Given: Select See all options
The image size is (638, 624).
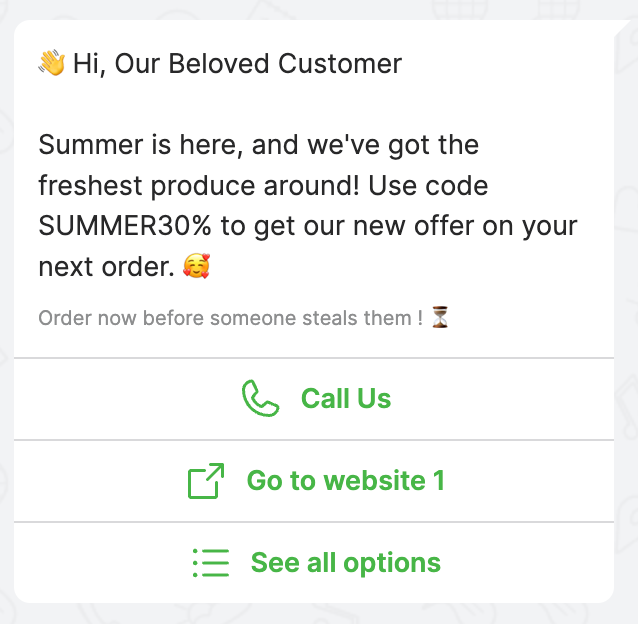Looking at the screenshot, I should [x=316, y=562].
